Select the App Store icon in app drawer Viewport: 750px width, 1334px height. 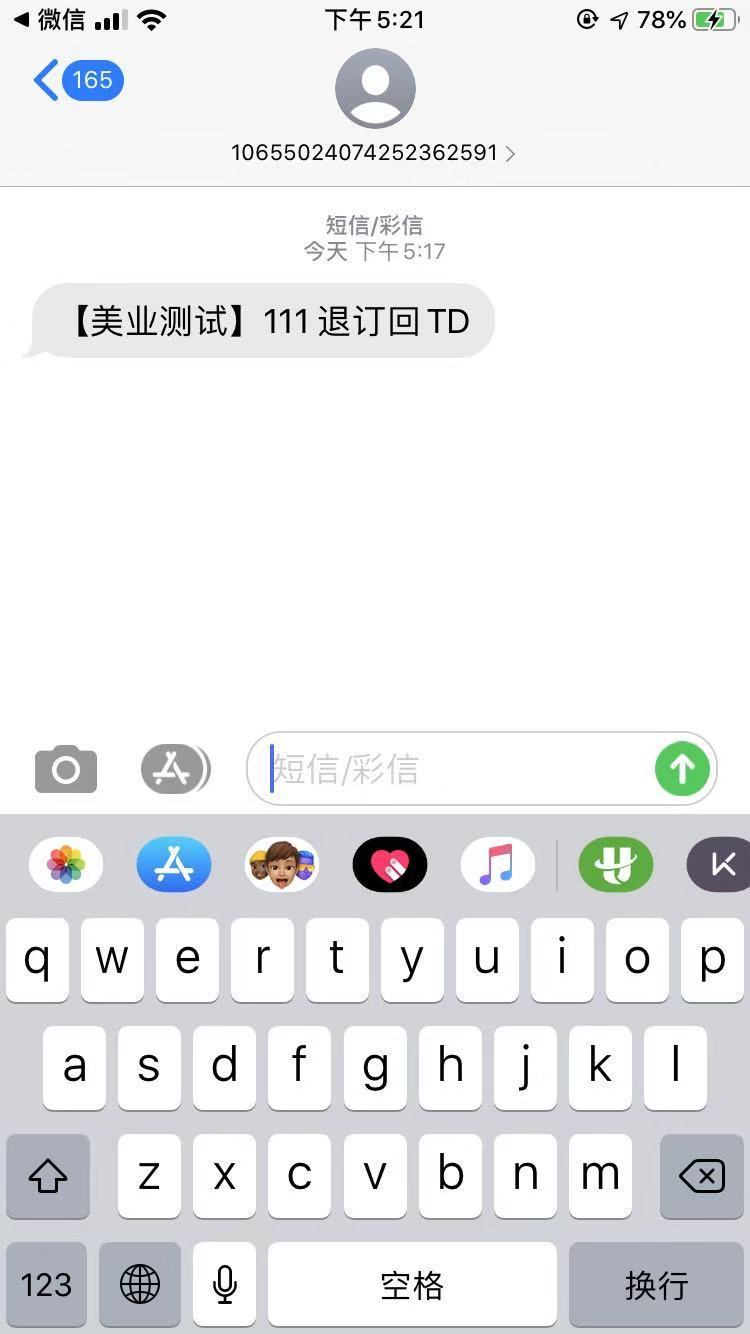(173, 864)
